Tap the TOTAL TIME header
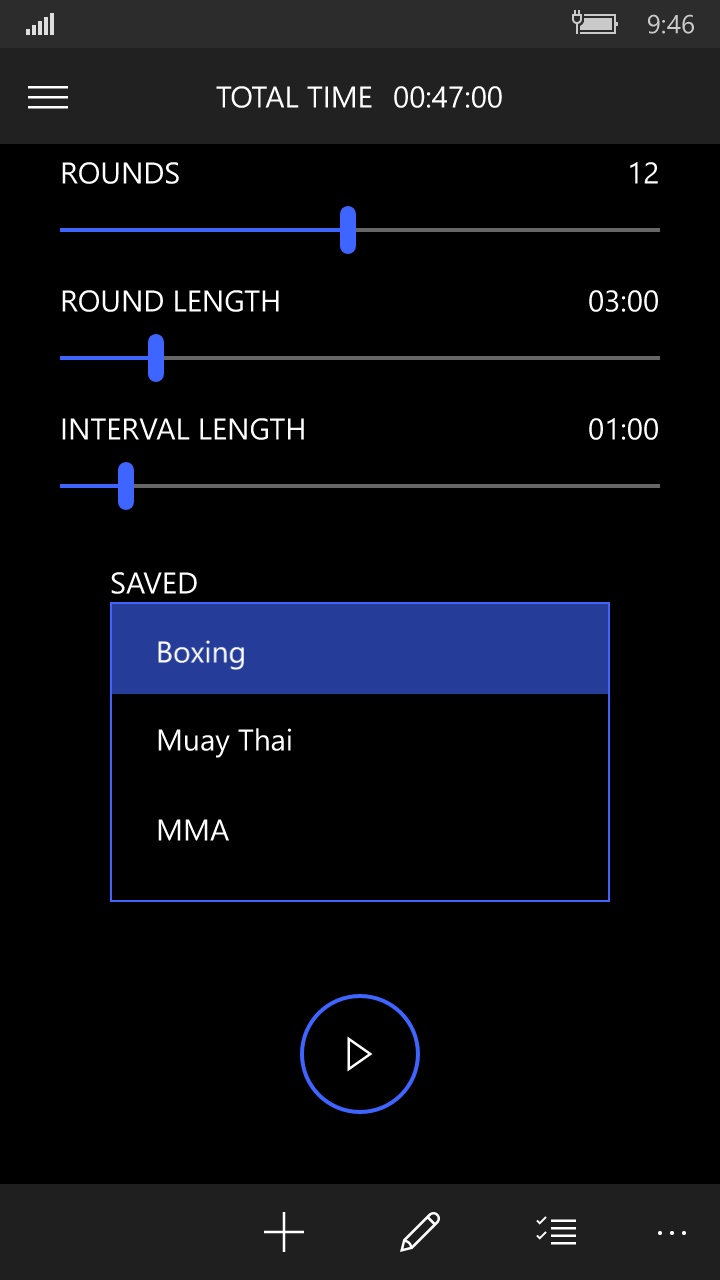The height and width of the screenshot is (1280, 720). click(x=294, y=97)
